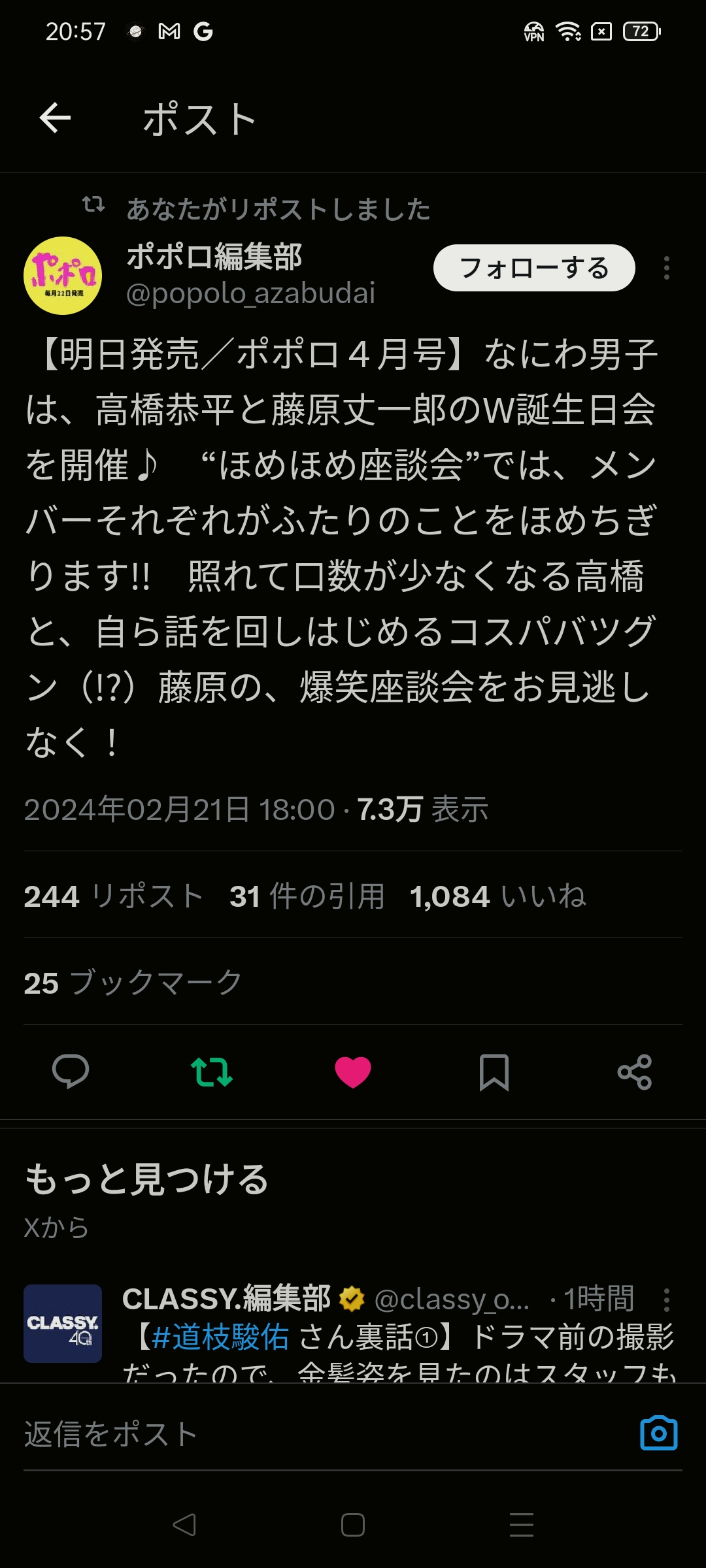This screenshot has width=706, height=1568.
Task: Open recent apps from navigation bar
Action: coord(521,1525)
